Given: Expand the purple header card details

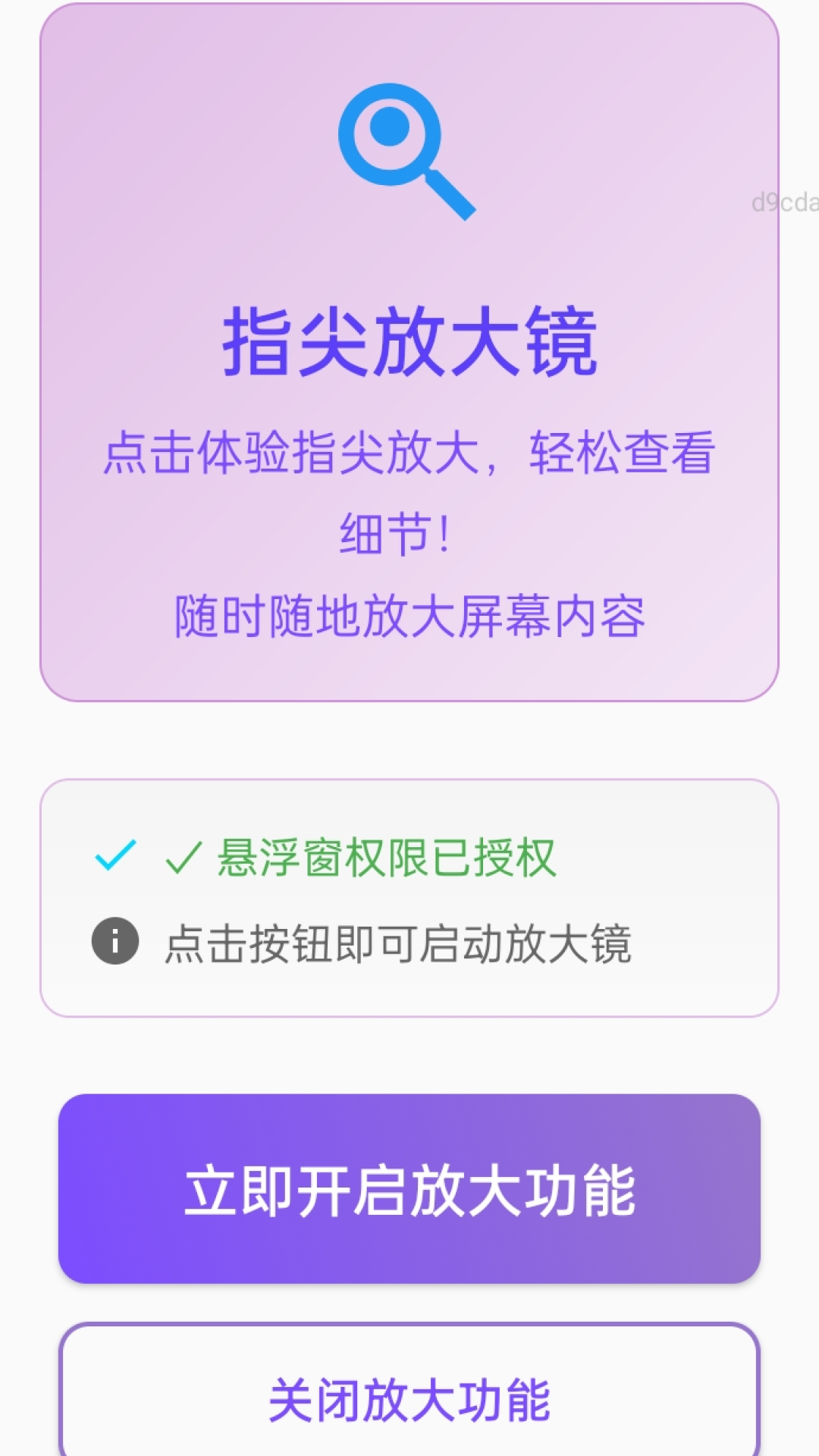Looking at the screenshot, I should 409,353.
